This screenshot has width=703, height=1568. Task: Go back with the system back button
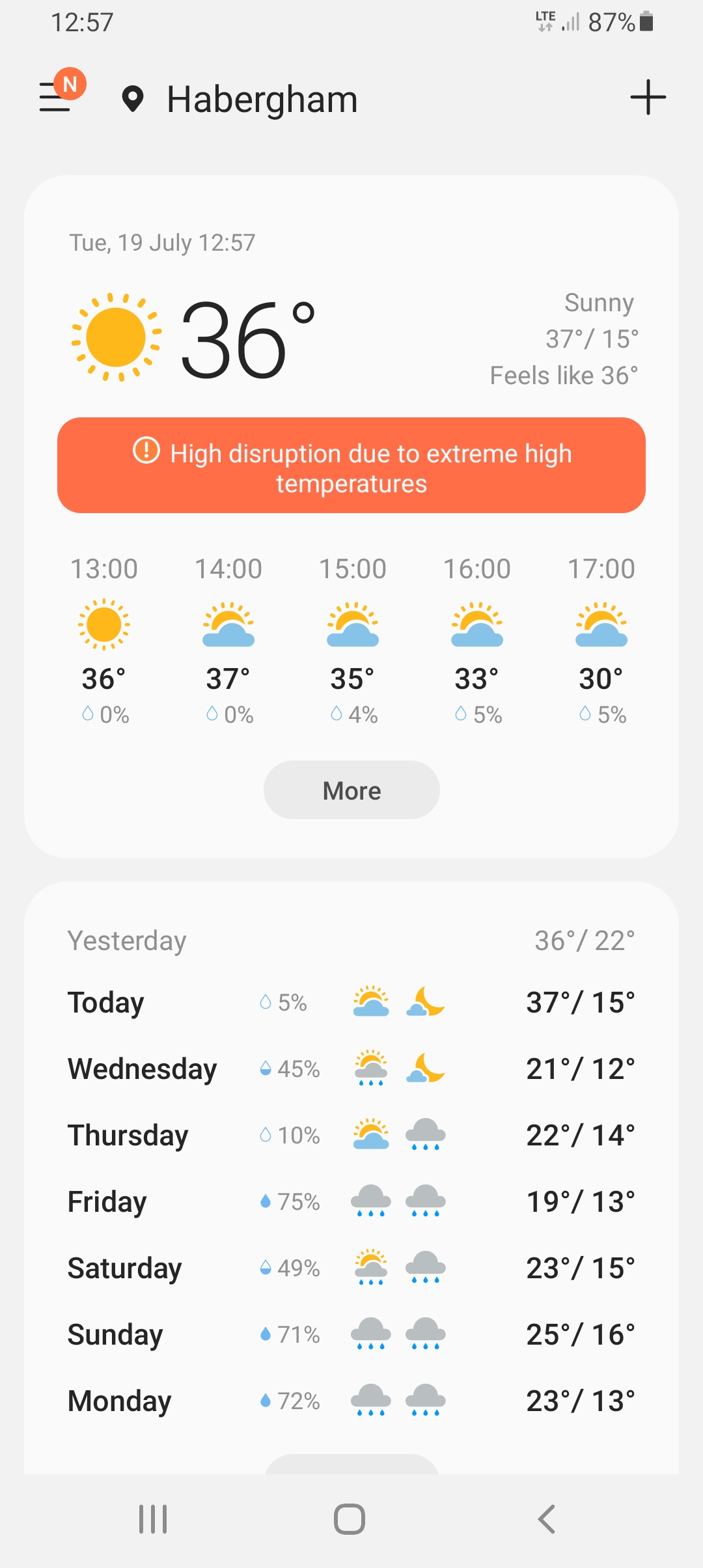[x=547, y=1519]
